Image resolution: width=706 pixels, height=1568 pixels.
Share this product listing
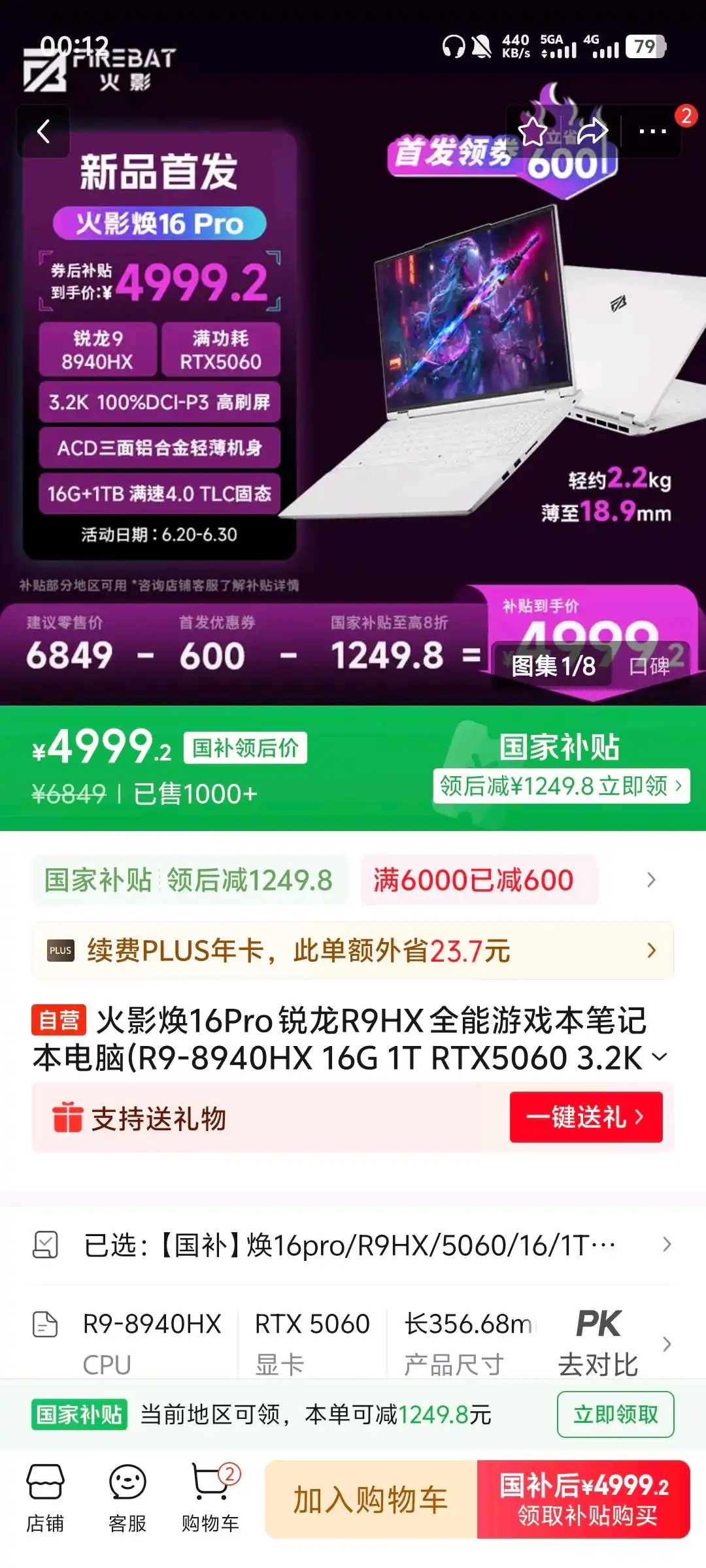coord(592,132)
